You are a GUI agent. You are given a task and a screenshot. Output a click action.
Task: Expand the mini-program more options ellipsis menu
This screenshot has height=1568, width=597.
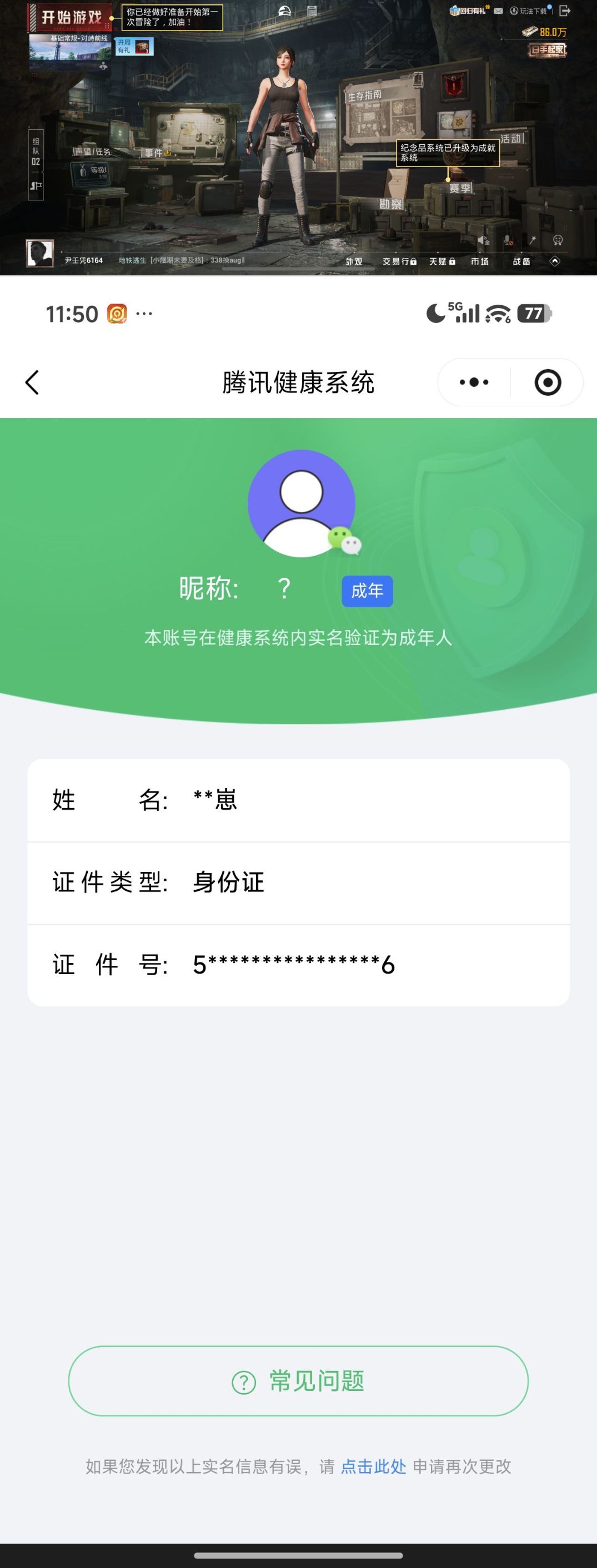click(x=473, y=382)
